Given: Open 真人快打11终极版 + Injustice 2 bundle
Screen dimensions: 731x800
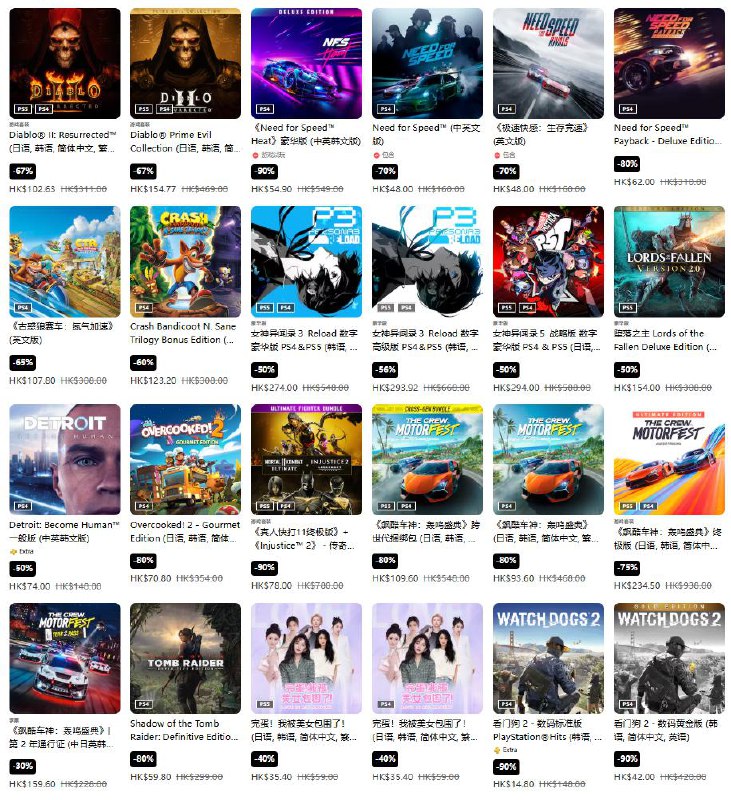Looking at the screenshot, I should [306, 460].
